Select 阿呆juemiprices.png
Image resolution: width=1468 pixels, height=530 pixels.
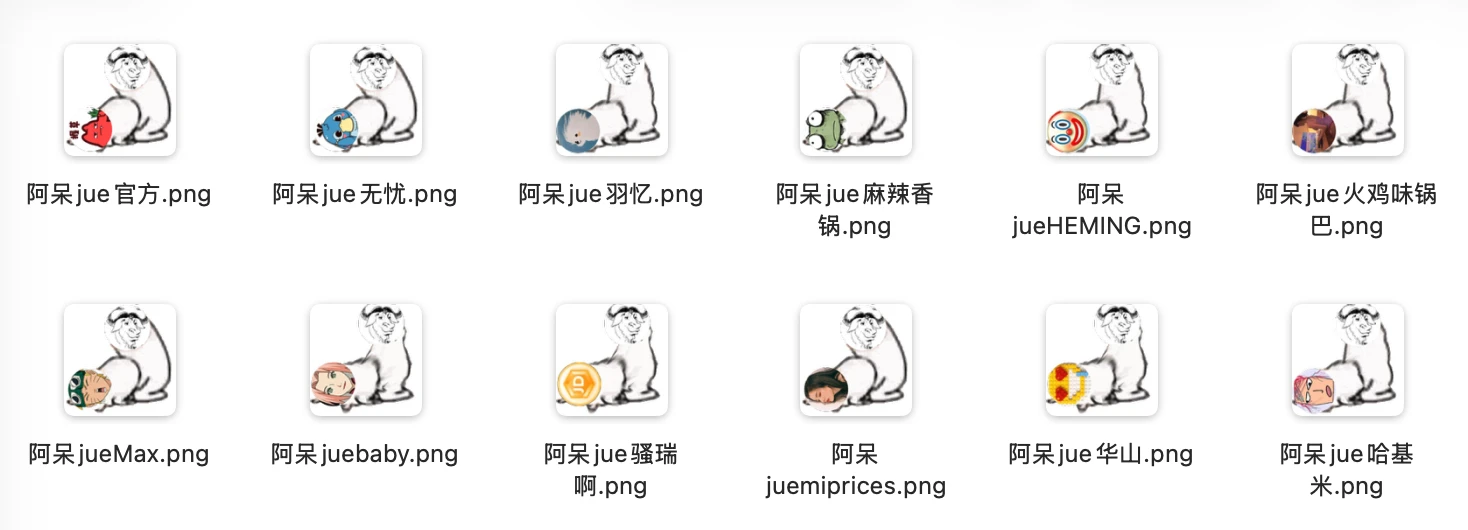point(856,360)
